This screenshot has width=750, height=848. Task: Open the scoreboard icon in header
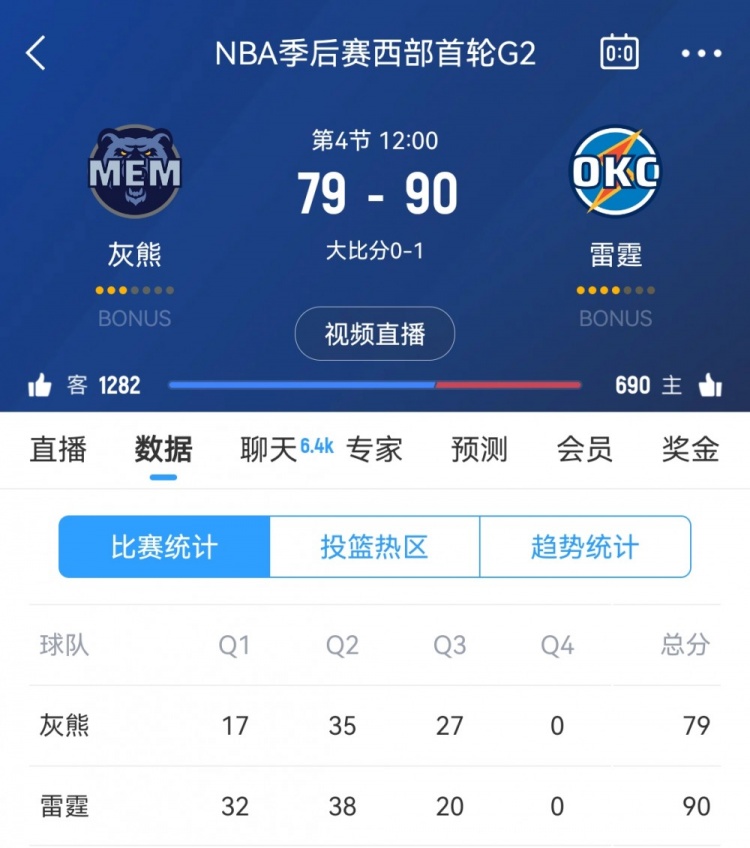pos(619,52)
